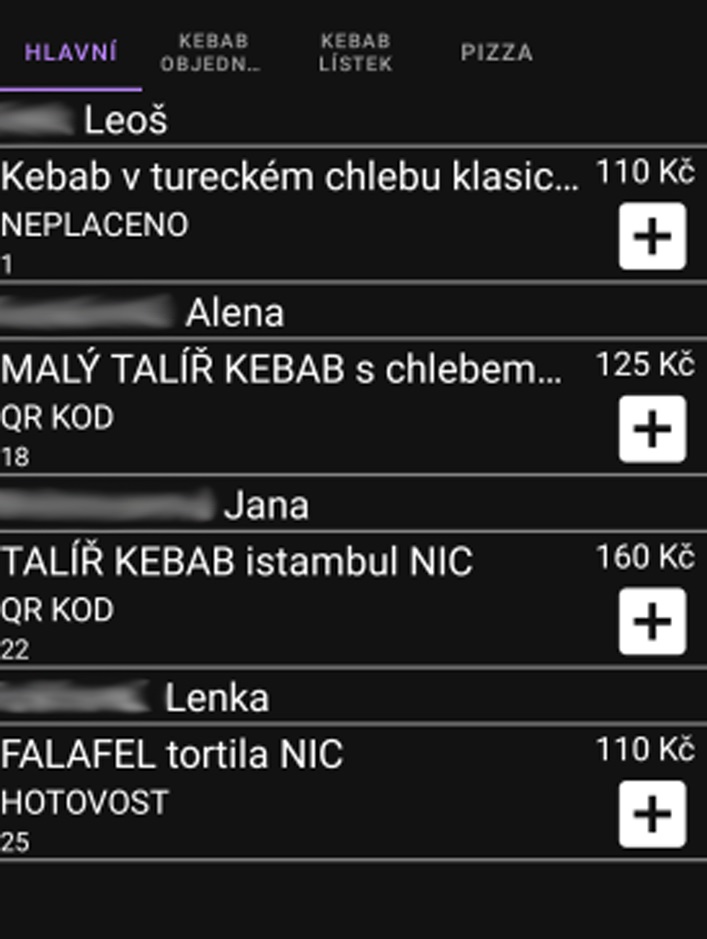Select the Hlavní tab

(x=71, y=53)
